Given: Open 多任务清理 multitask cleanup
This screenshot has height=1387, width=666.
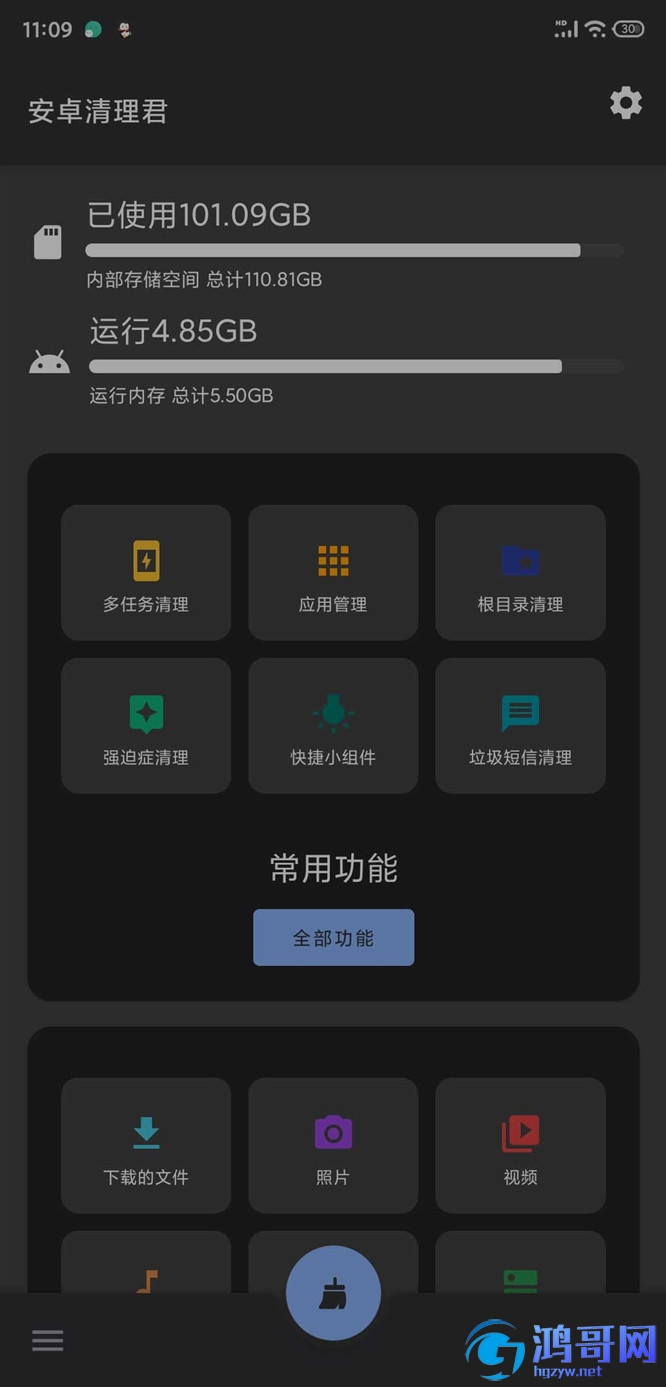Looking at the screenshot, I should [x=146, y=573].
